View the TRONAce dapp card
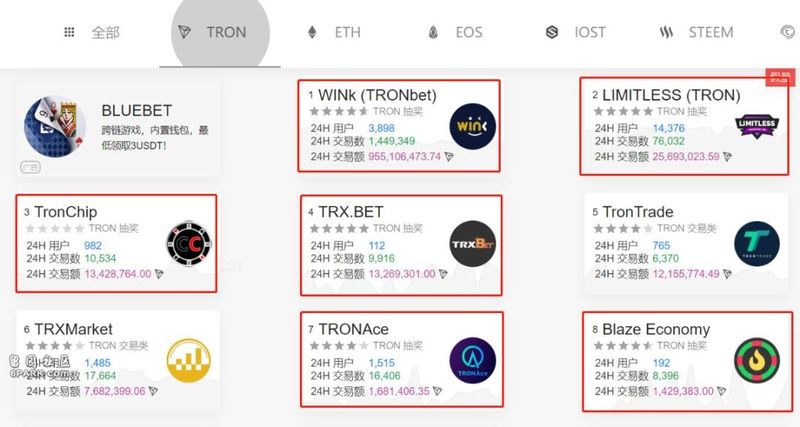The height and width of the screenshot is (427, 800). point(402,360)
